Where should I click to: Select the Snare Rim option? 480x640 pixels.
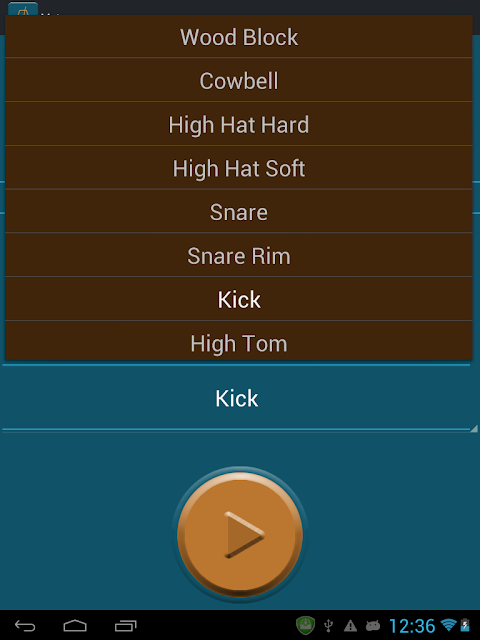tap(238, 256)
